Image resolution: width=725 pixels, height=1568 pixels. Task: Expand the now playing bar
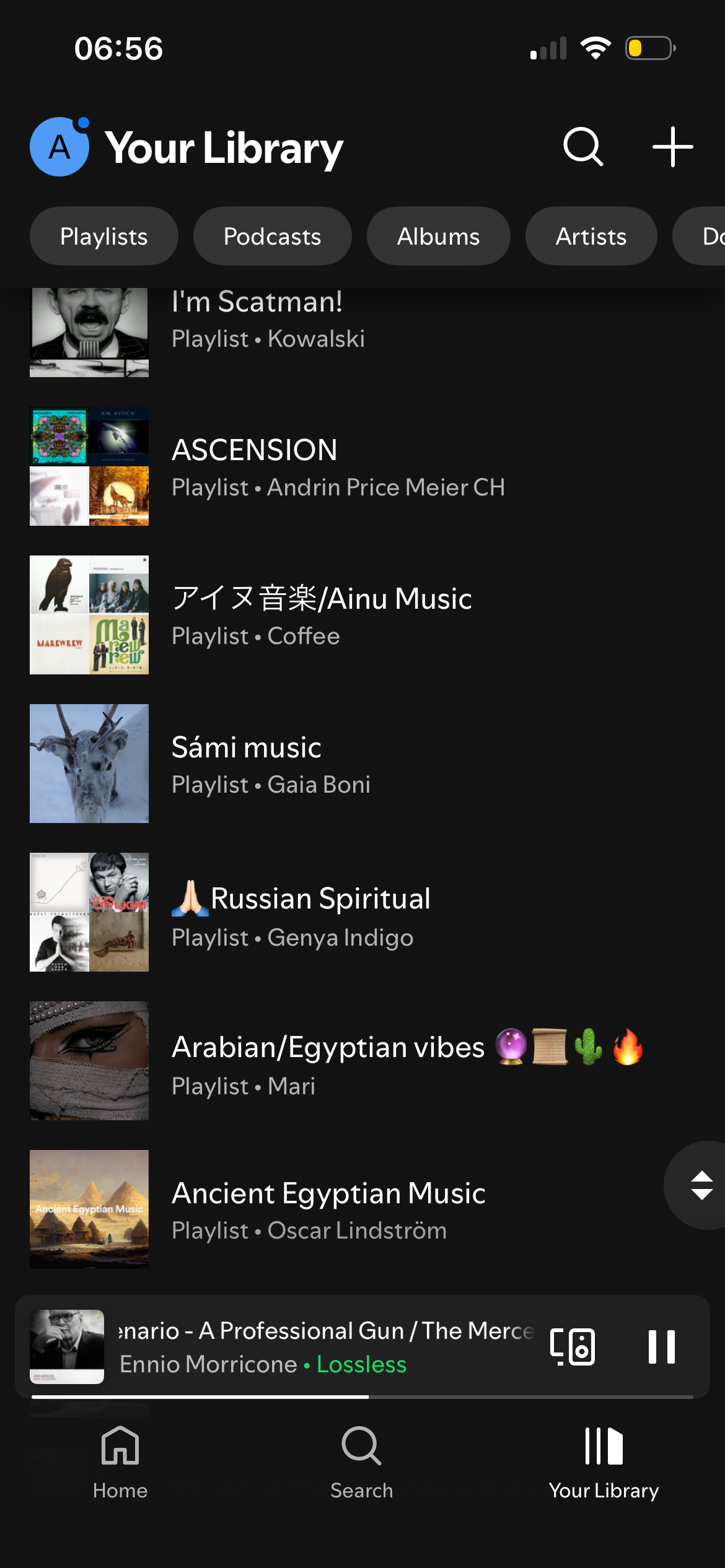click(x=322, y=1346)
